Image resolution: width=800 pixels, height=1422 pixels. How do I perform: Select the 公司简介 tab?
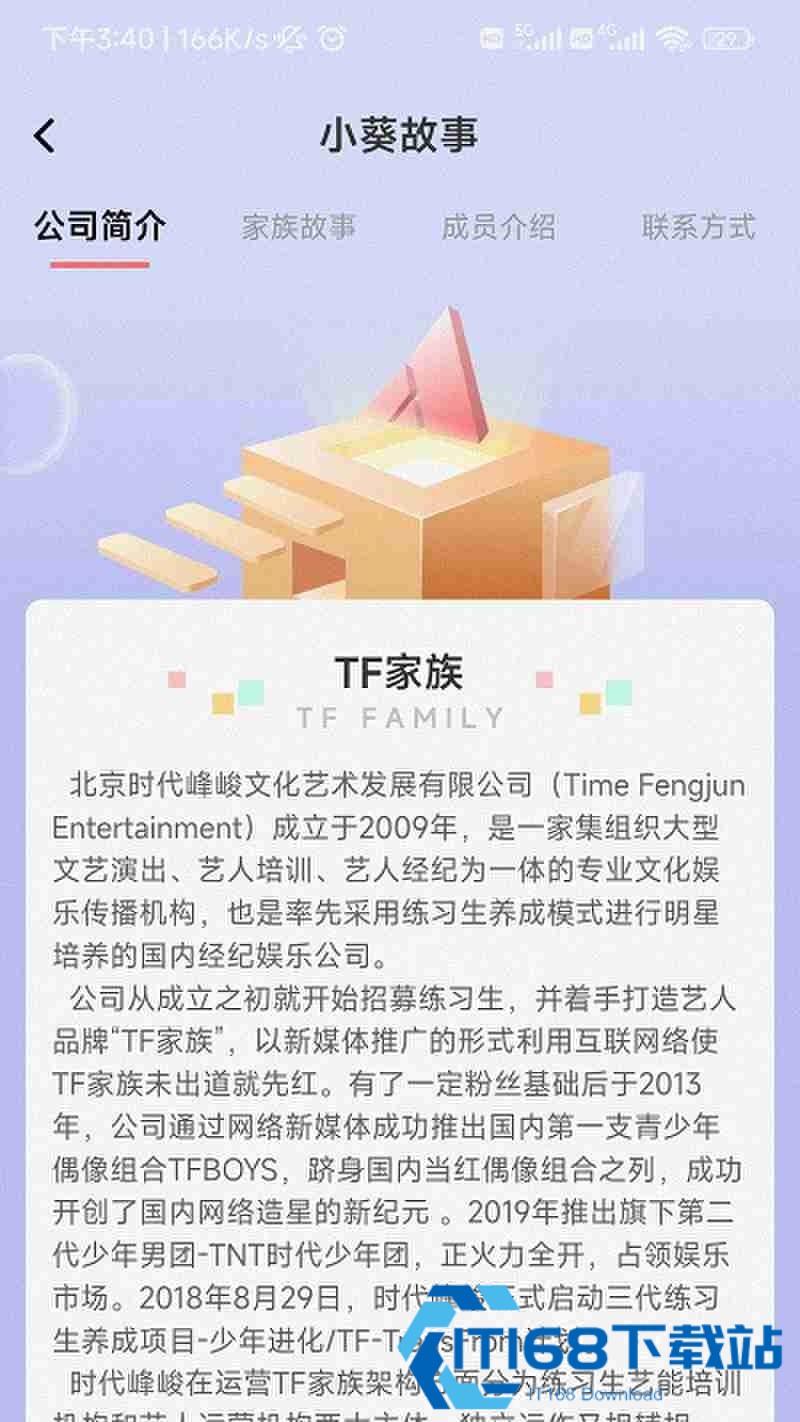pos(100,226)
